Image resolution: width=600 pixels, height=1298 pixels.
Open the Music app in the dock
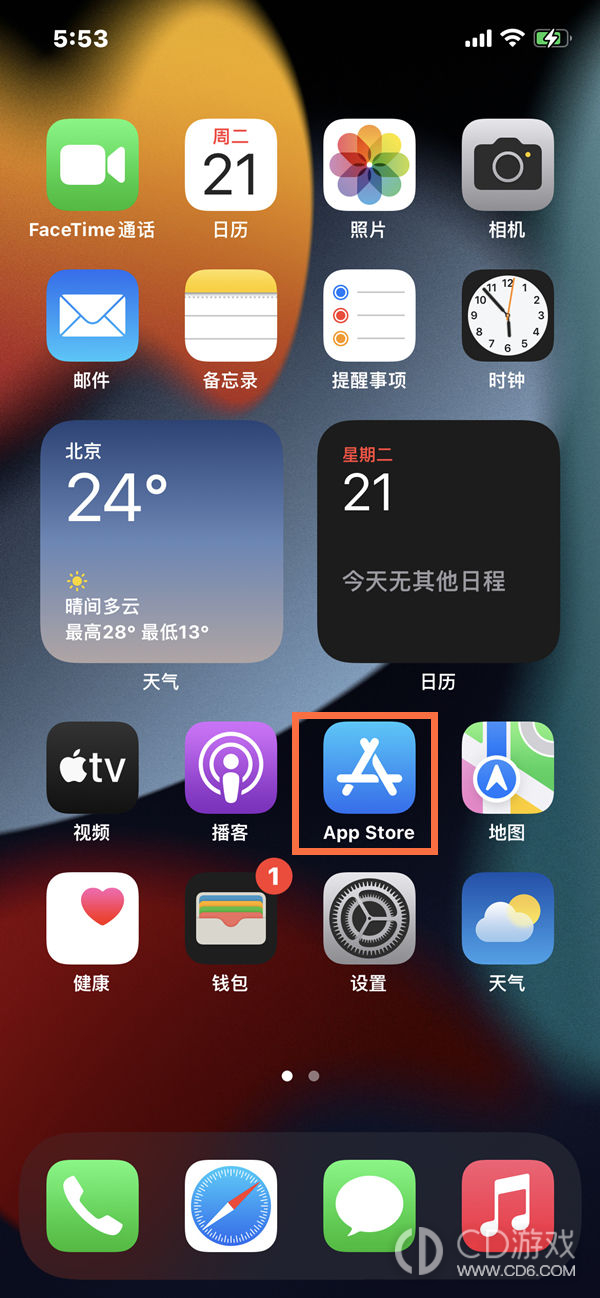tap(507, 1206)
